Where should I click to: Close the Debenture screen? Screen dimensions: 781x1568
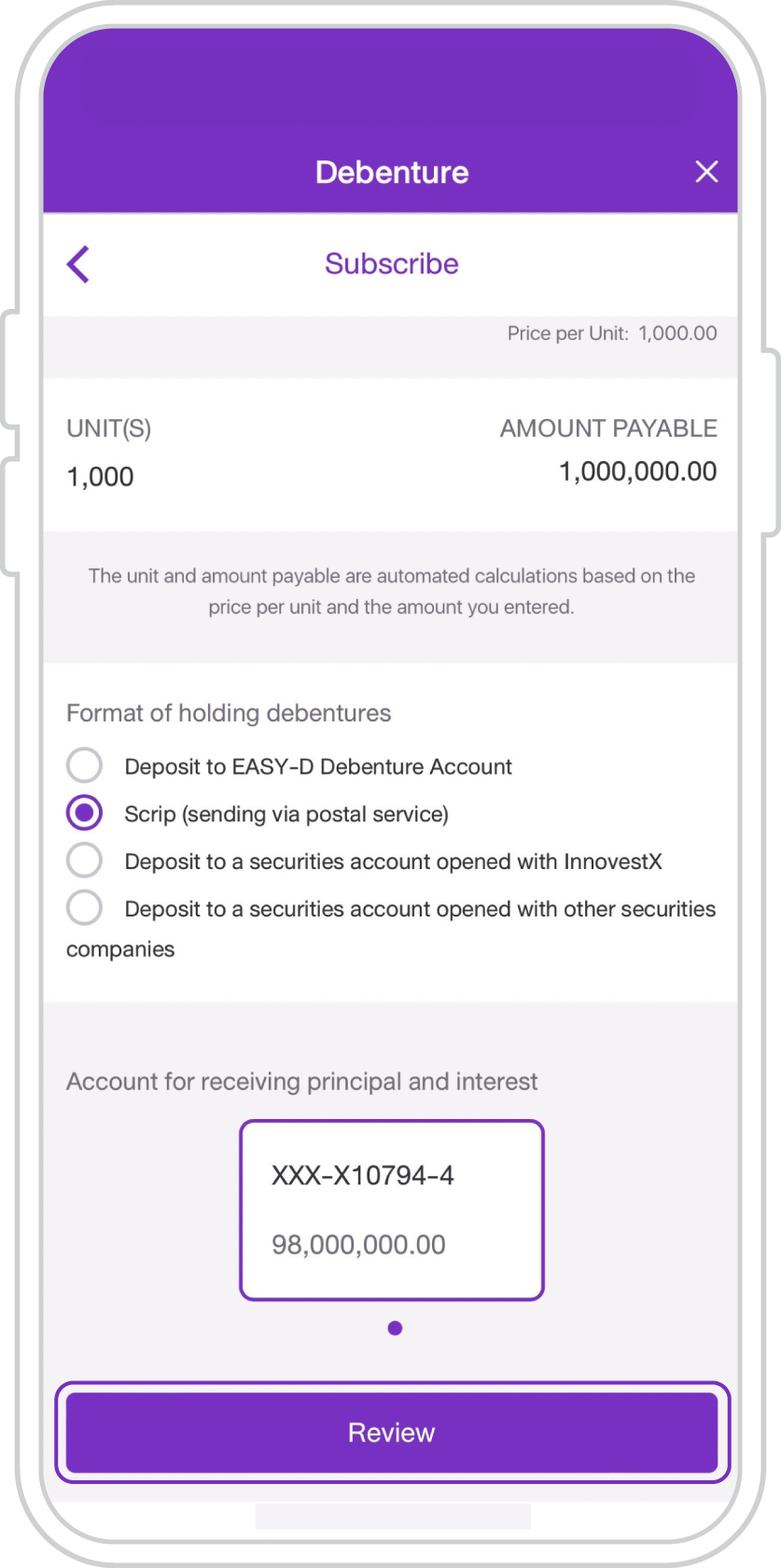point(706,172)
